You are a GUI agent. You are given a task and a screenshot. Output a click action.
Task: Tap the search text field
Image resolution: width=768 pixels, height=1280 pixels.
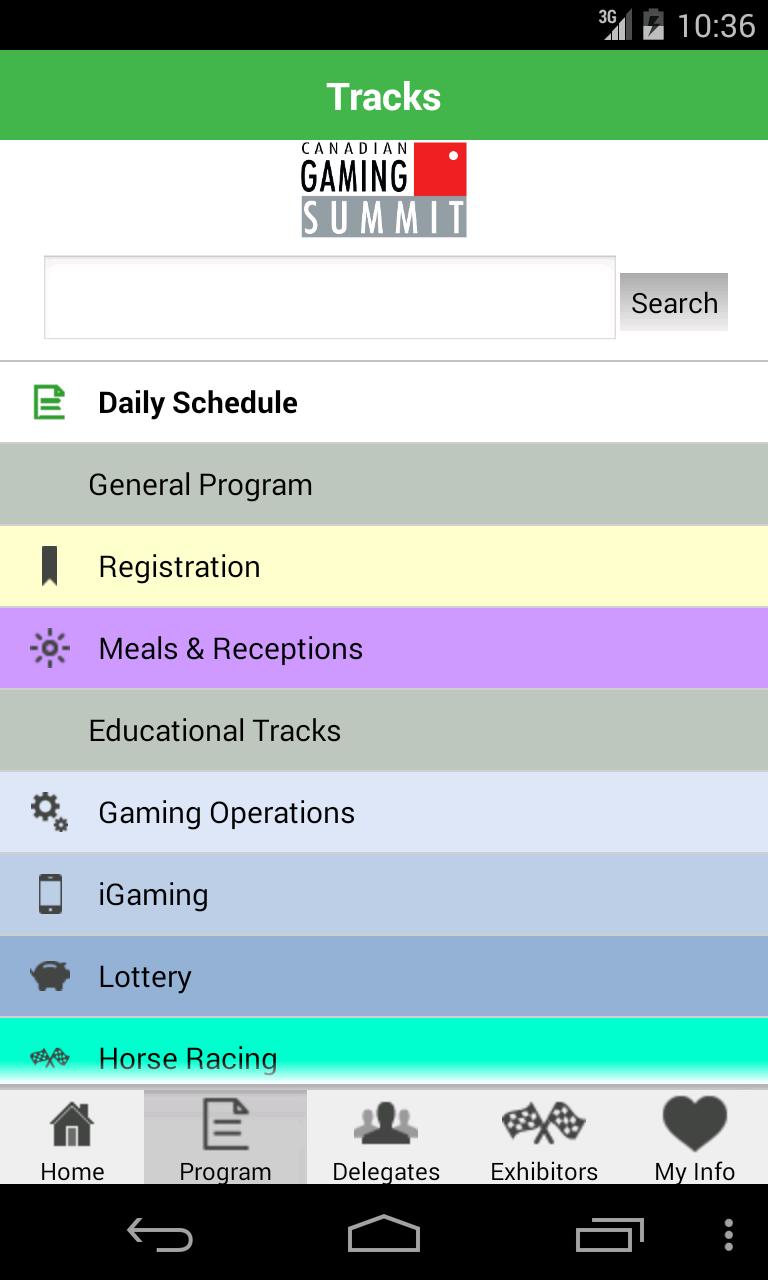click(329, 298)
